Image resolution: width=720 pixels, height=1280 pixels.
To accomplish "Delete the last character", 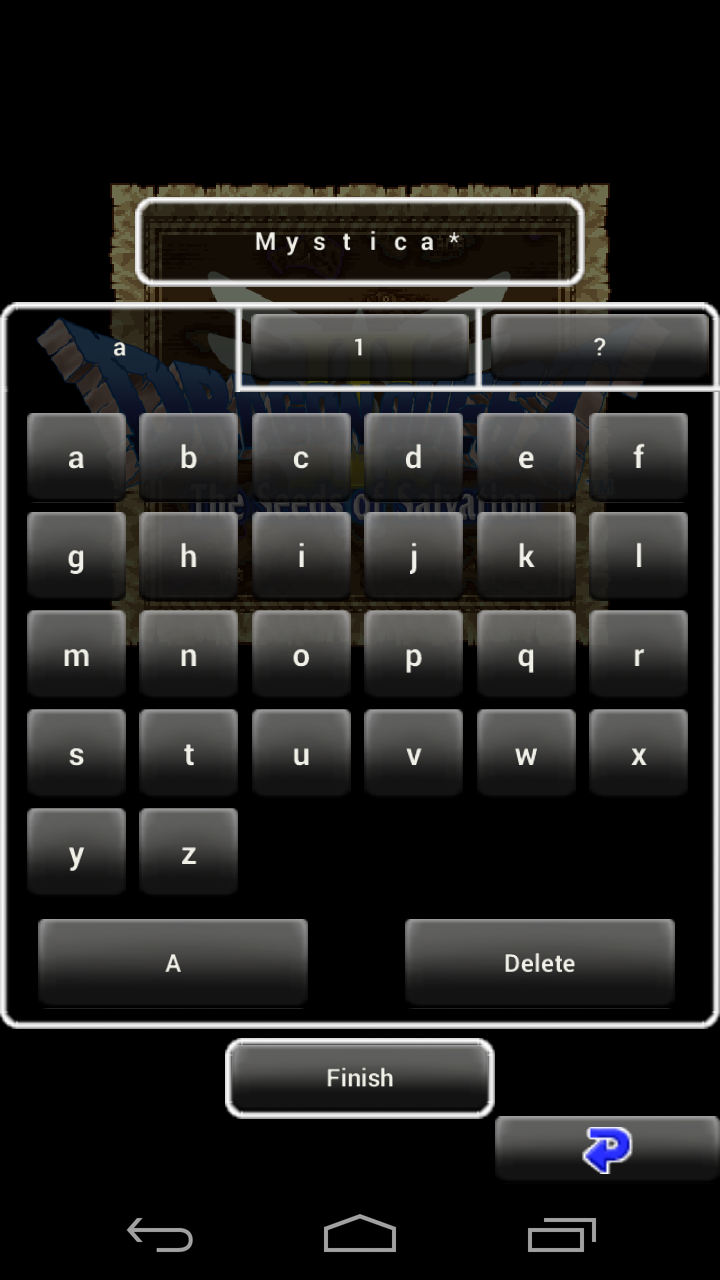I will point(539,963).
